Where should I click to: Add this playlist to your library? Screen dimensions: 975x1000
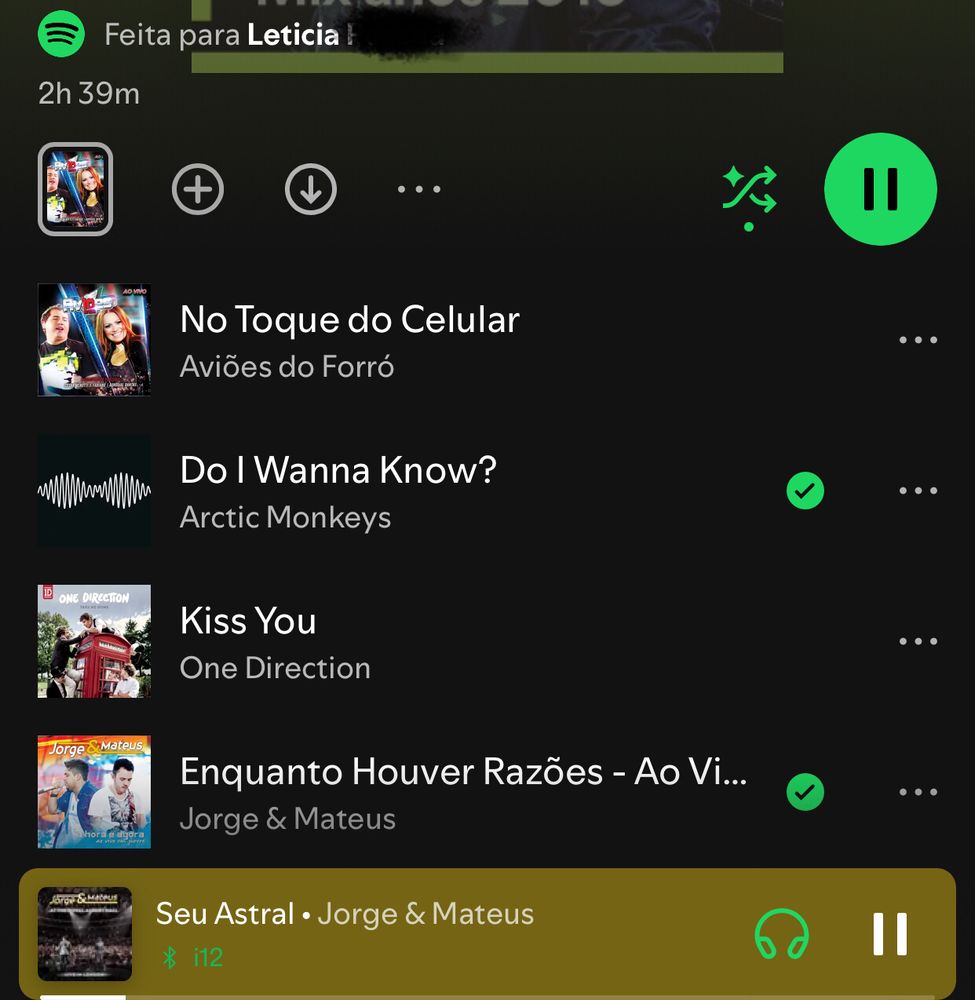click(198, 189)
